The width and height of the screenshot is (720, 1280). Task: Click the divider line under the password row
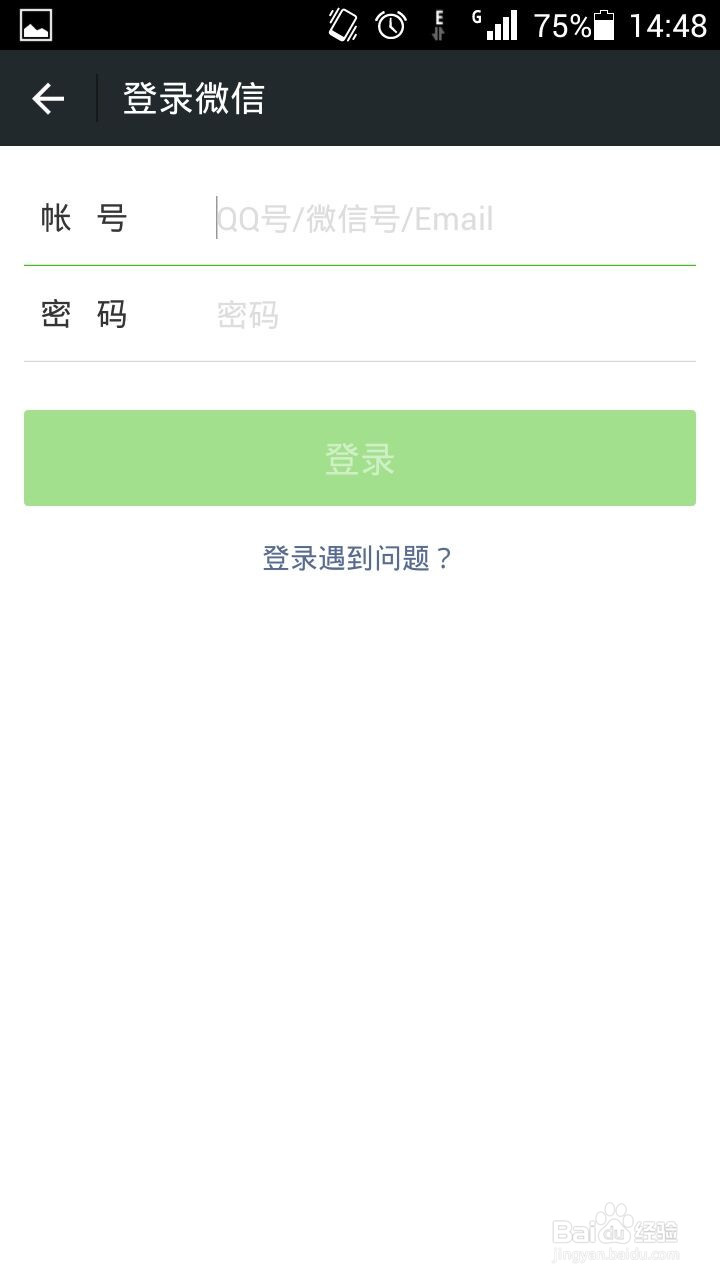(x=360, y=360)
